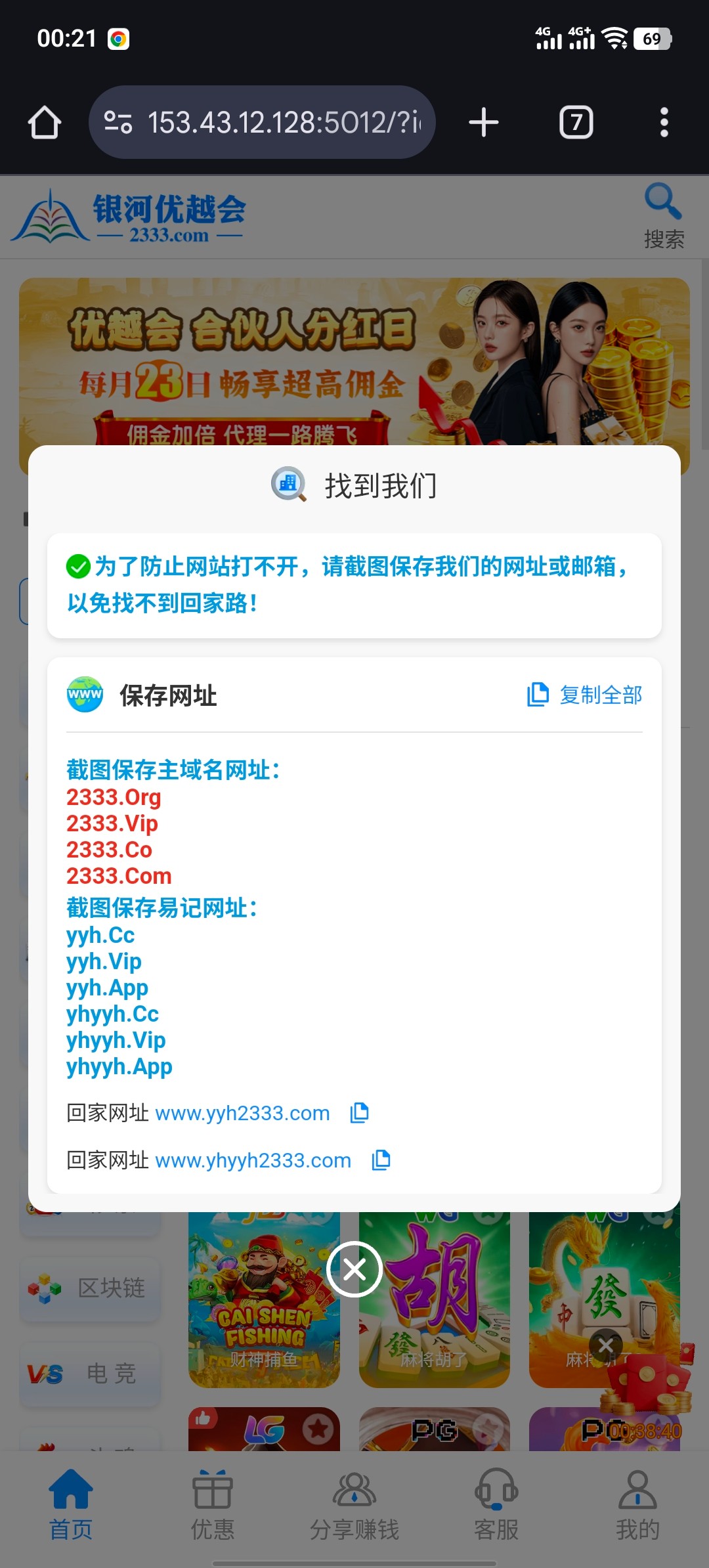
Task: Open the www.yyh2333.com link
Action: 242,1113
